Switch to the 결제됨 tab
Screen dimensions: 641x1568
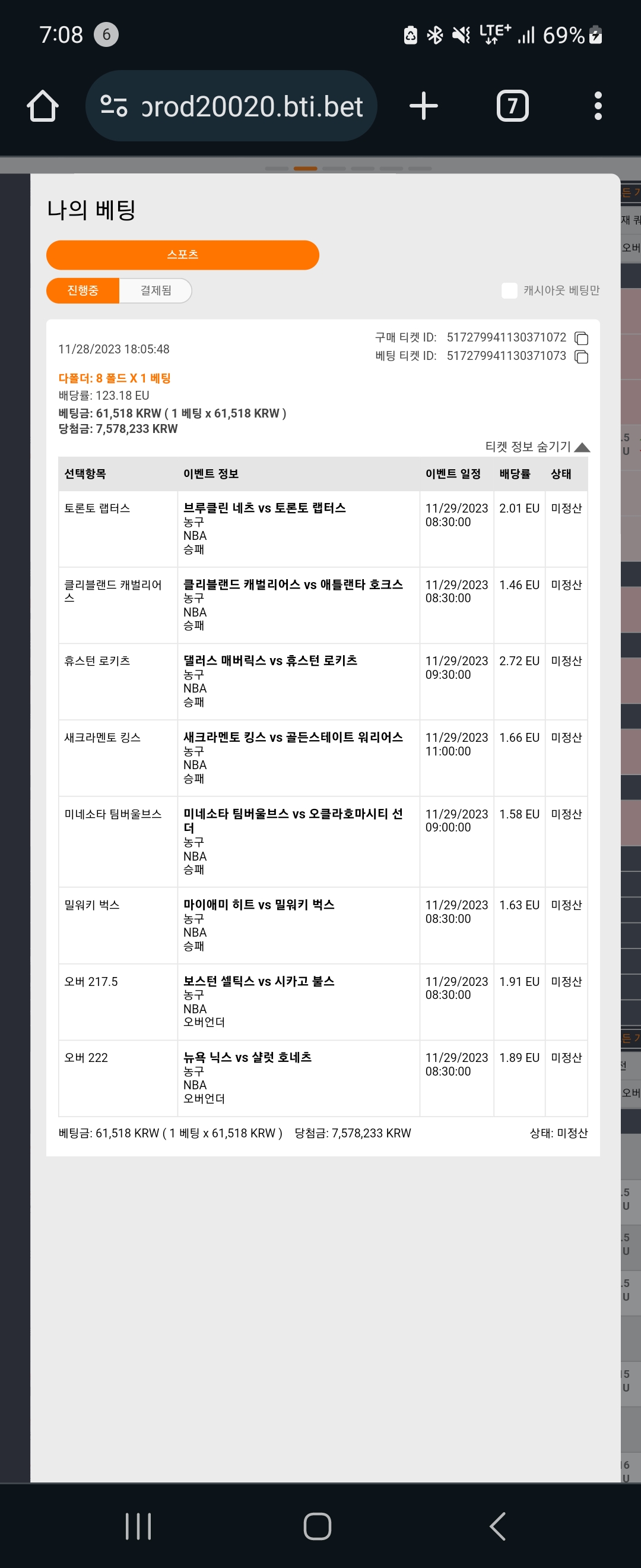(156, 290)
